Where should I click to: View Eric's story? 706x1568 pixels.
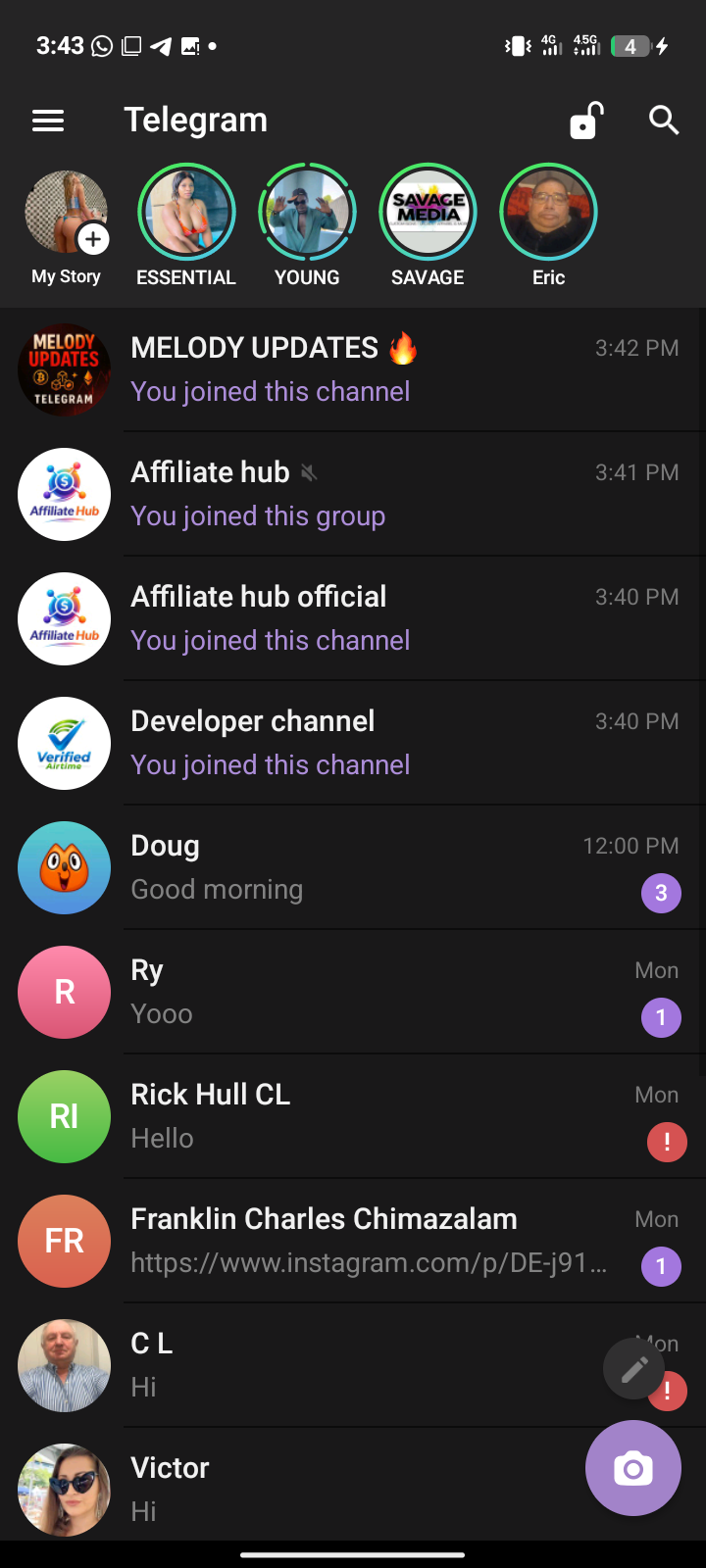pyautogui.click(x=548, y=213)
